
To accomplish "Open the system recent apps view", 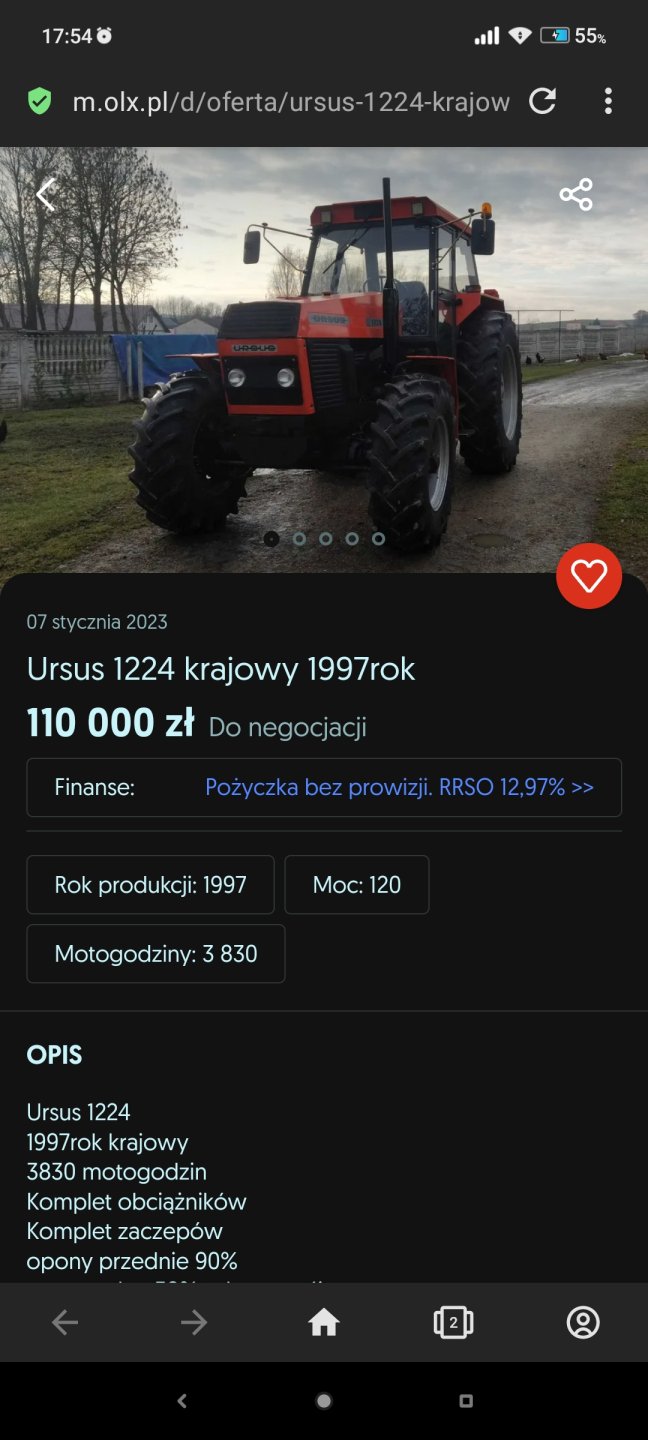I will pyautogui.click(x=466, y=1401).
